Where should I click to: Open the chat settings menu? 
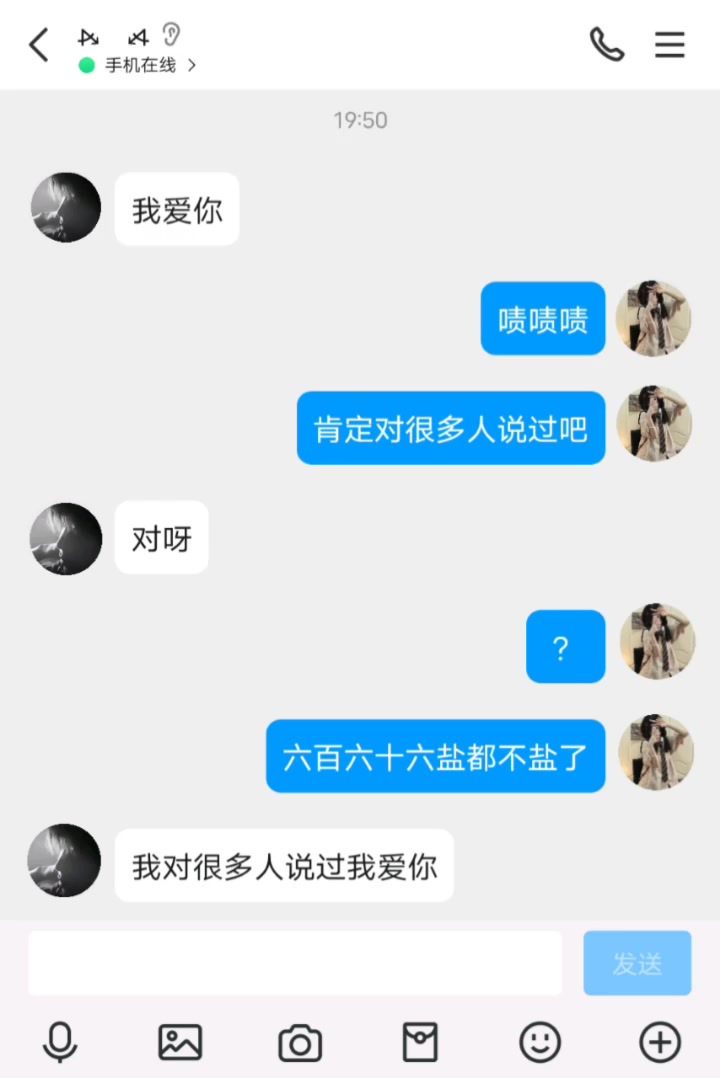tap(669, 45)
